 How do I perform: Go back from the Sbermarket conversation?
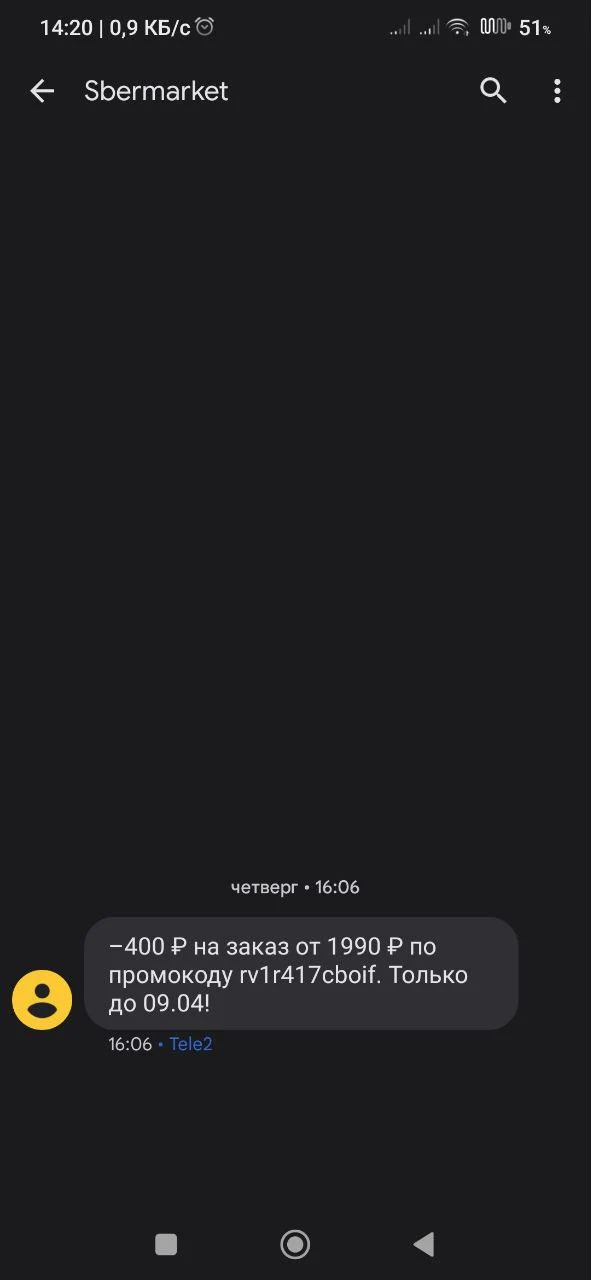(x=42, y=91)
